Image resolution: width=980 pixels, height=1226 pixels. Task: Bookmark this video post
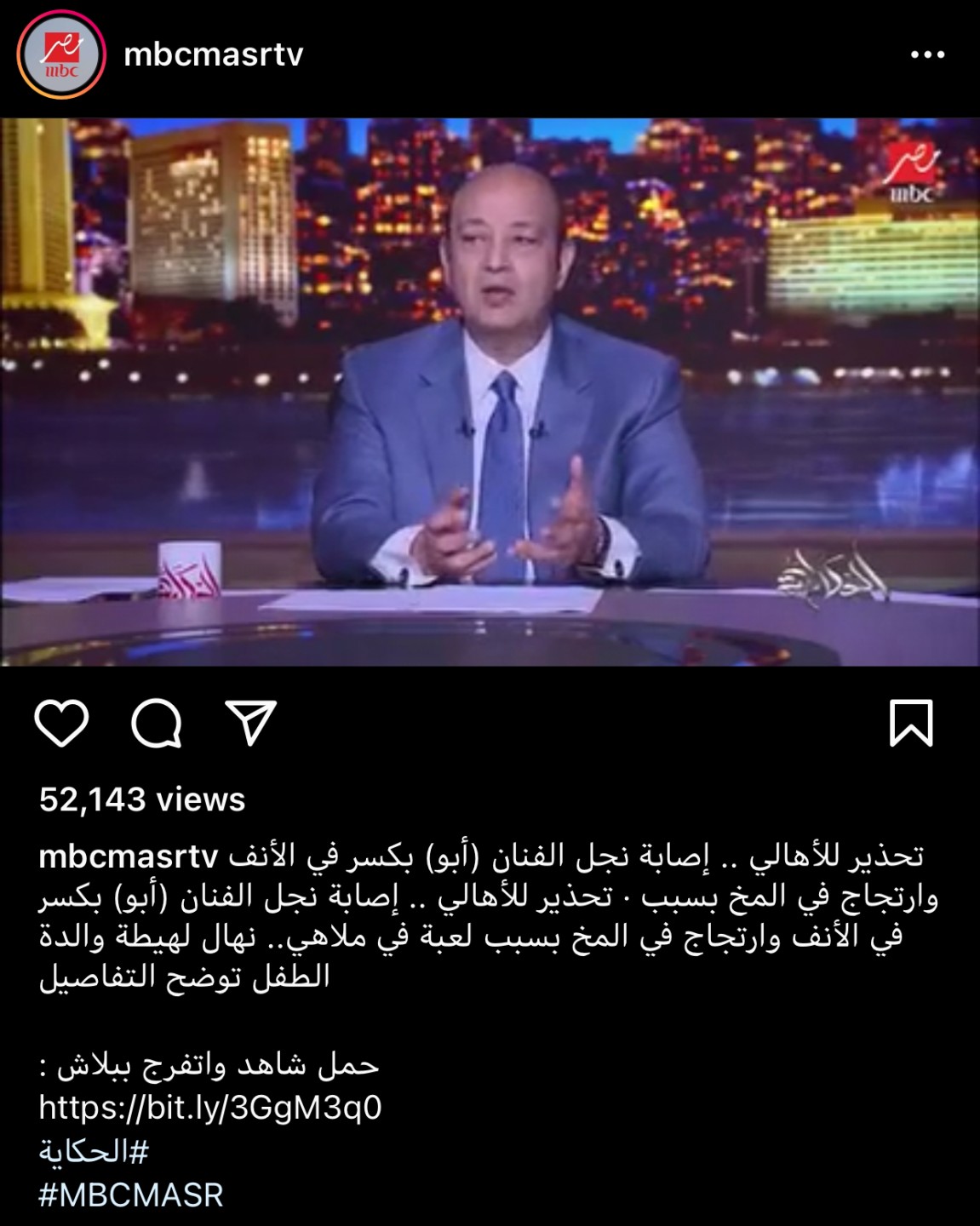point(911,724)
